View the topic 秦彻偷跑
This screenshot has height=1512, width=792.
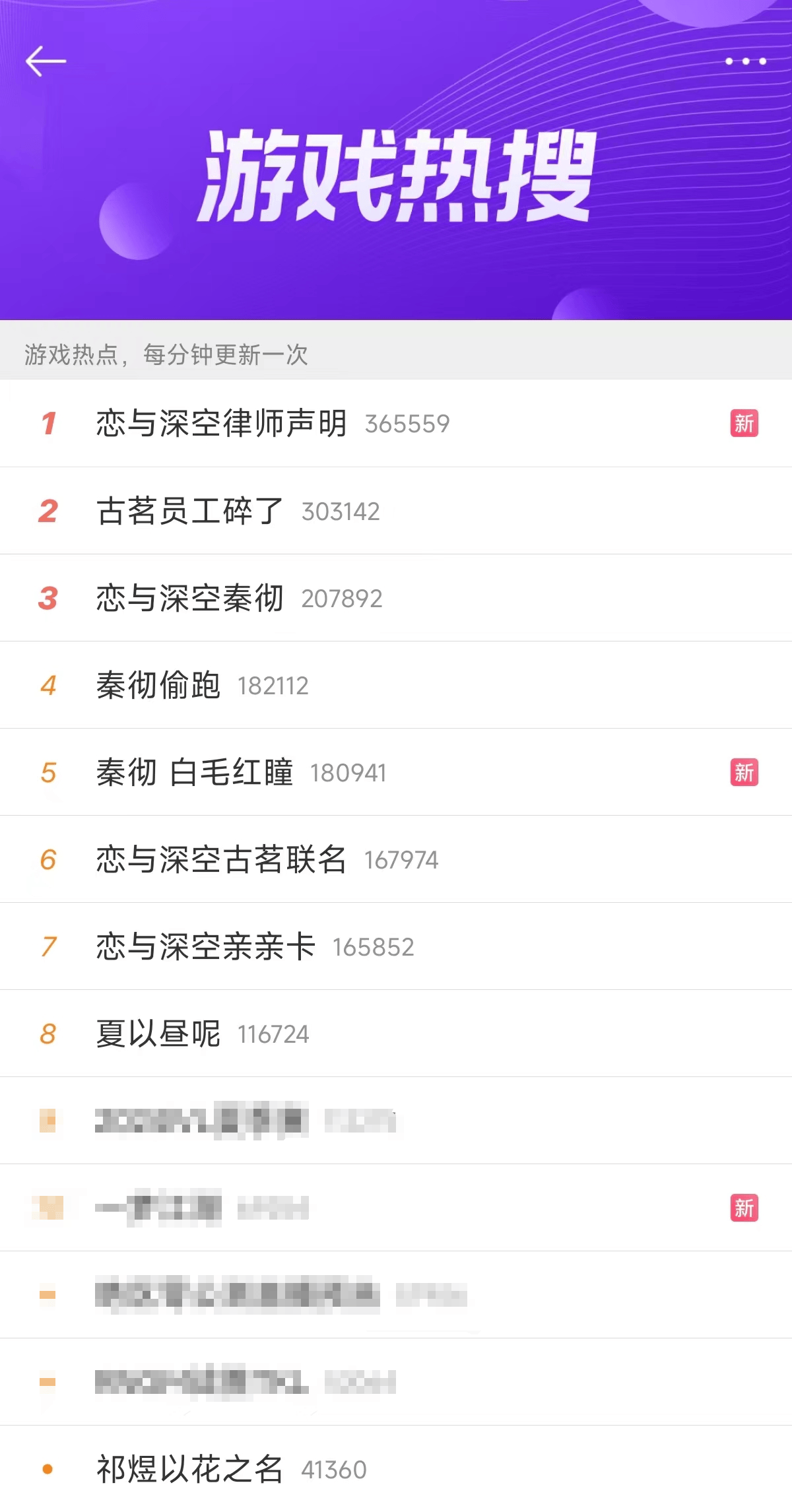pyautogui.click(x=396, y=685)
